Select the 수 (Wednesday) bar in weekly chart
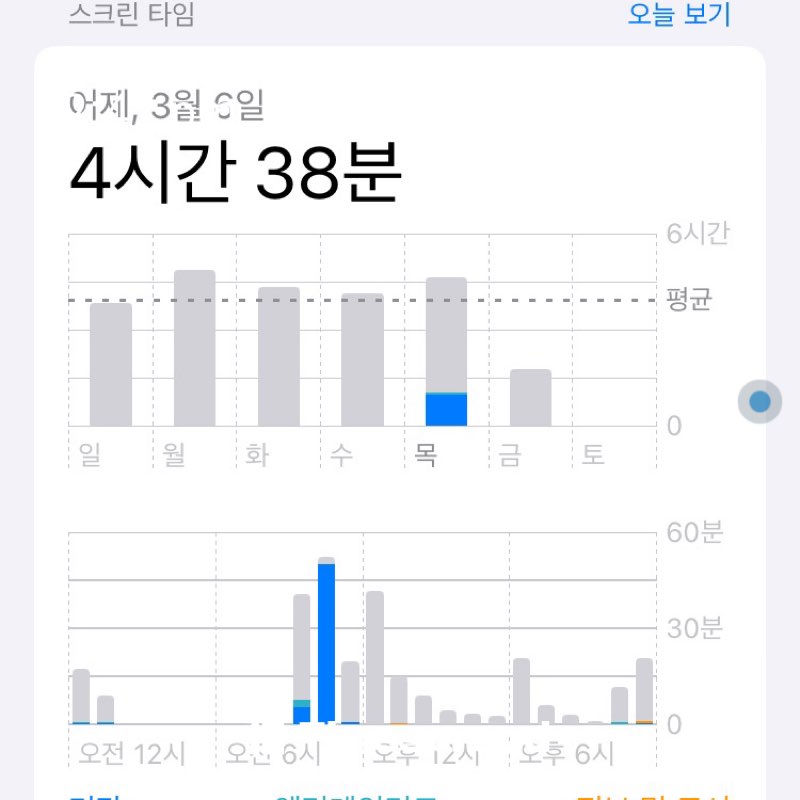The width and height of the screenshot is (800, 800). (362, 360)
